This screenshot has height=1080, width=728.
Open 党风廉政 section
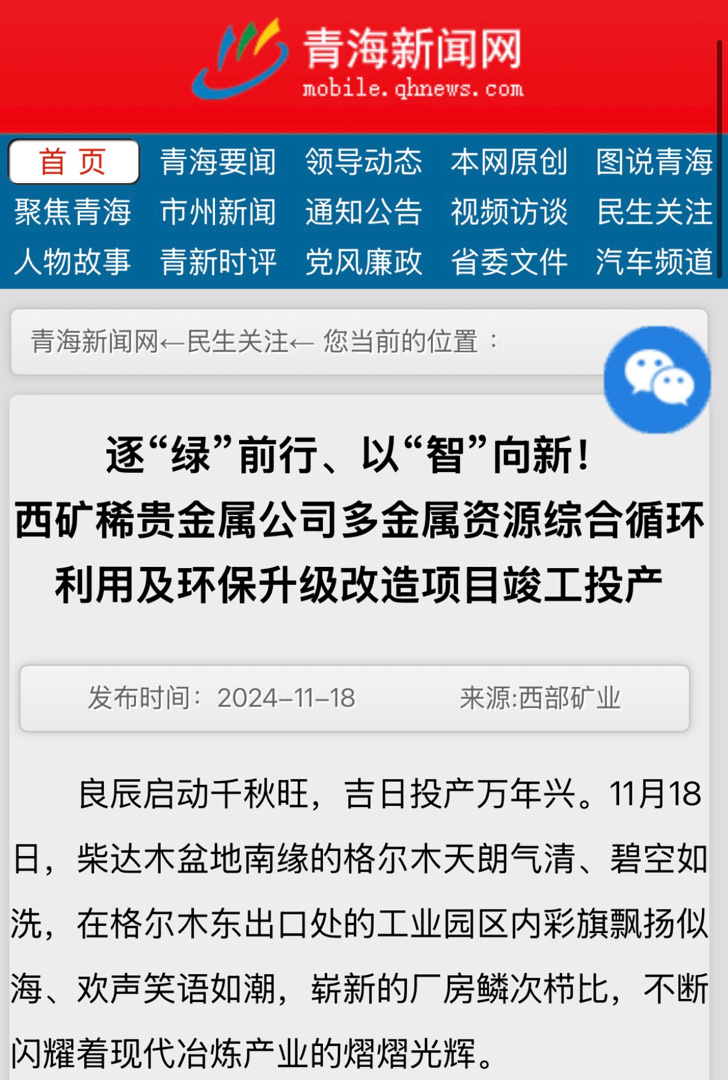364,262
